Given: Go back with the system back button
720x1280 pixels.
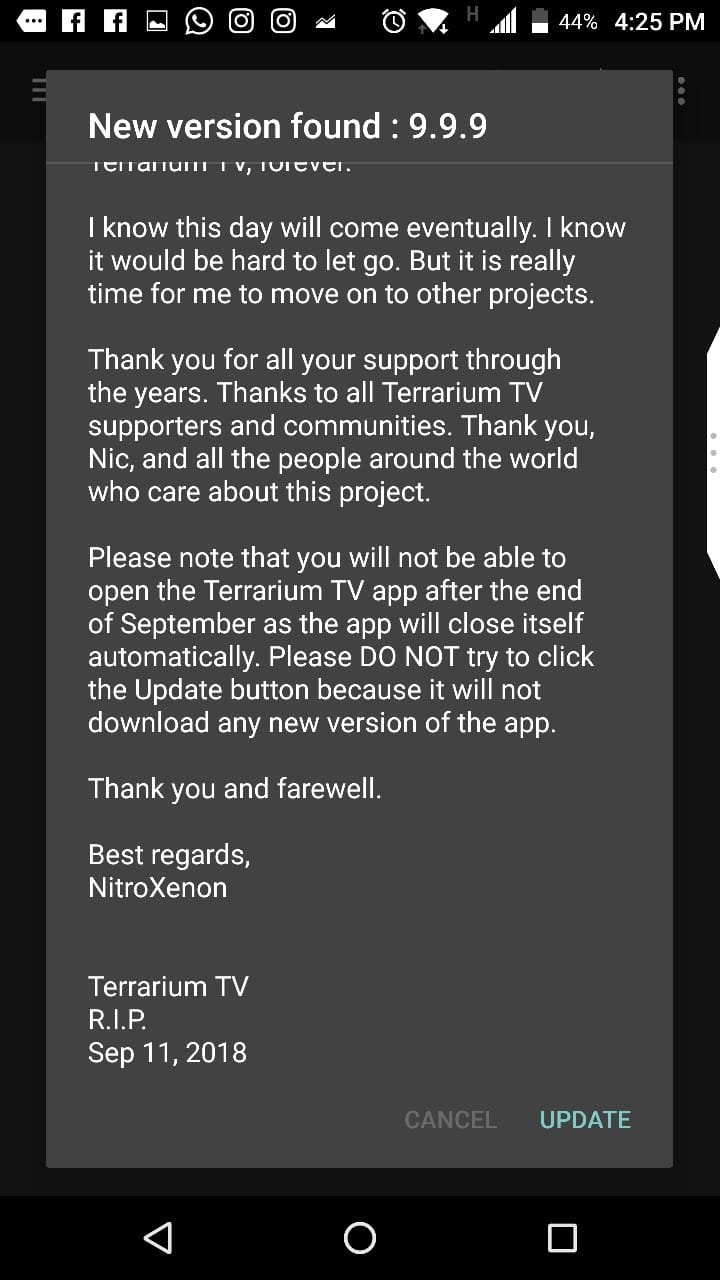Looking at the screenshot, I should [158, 1238].
